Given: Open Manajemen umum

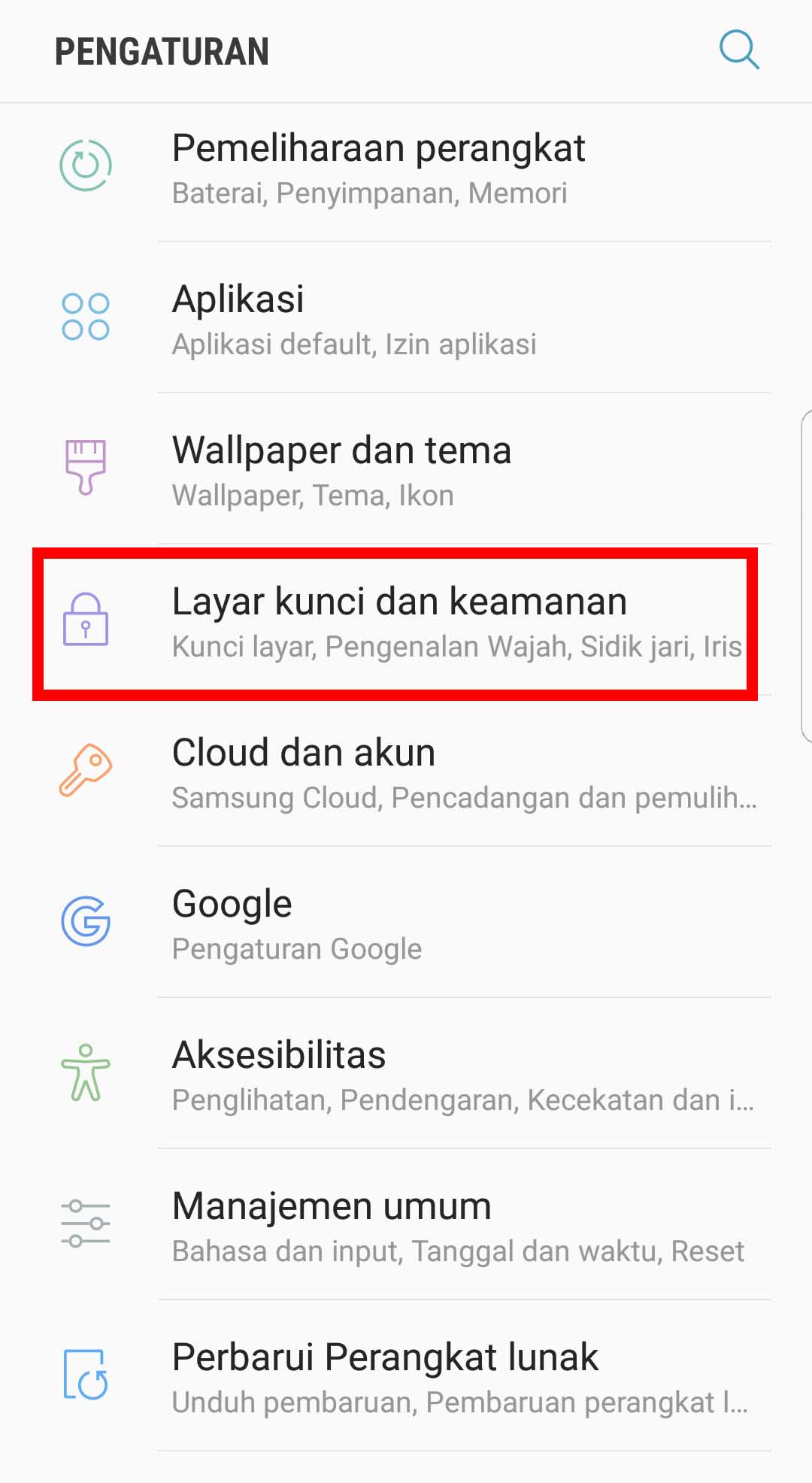Looking at the screenshot, I should pyautogui.click(x=406, y=1226).
